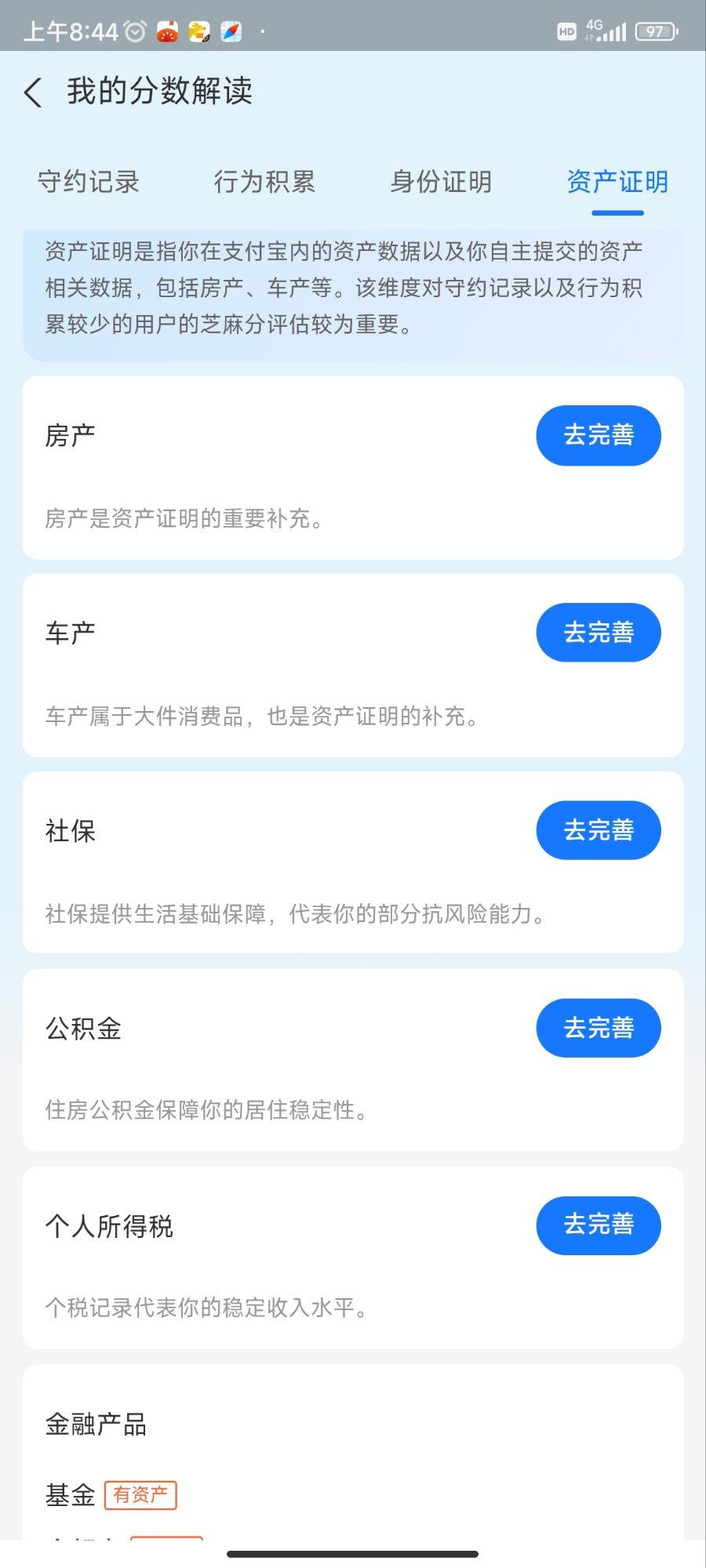Tap 去完善 for 公积金
The width and height of the screenshot is (706, 1568).
599,1028
